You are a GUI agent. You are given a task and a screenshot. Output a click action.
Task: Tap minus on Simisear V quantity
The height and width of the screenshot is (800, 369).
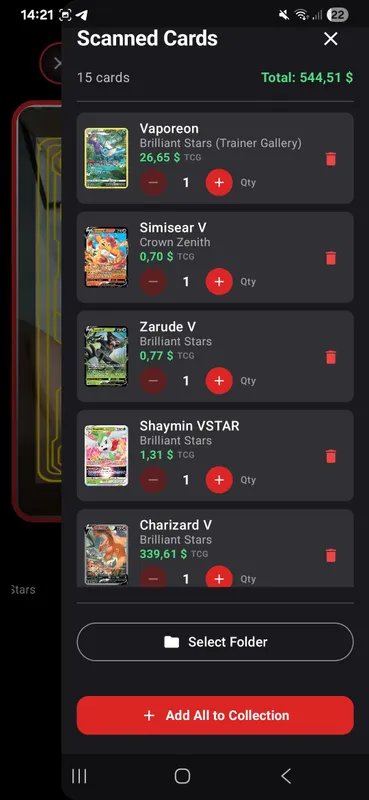[x=153, y=281]
